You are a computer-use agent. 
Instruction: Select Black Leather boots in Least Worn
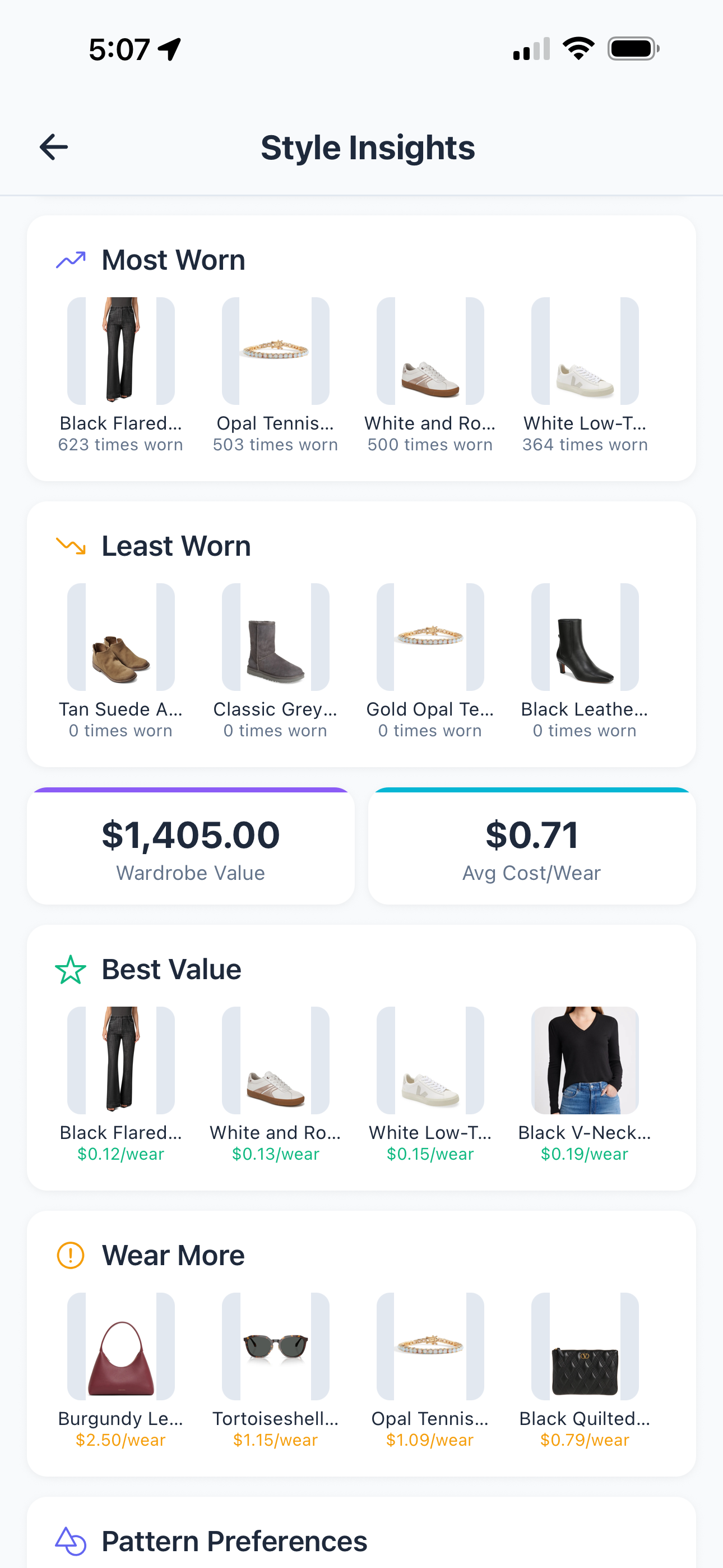click(x=584, y=637)
